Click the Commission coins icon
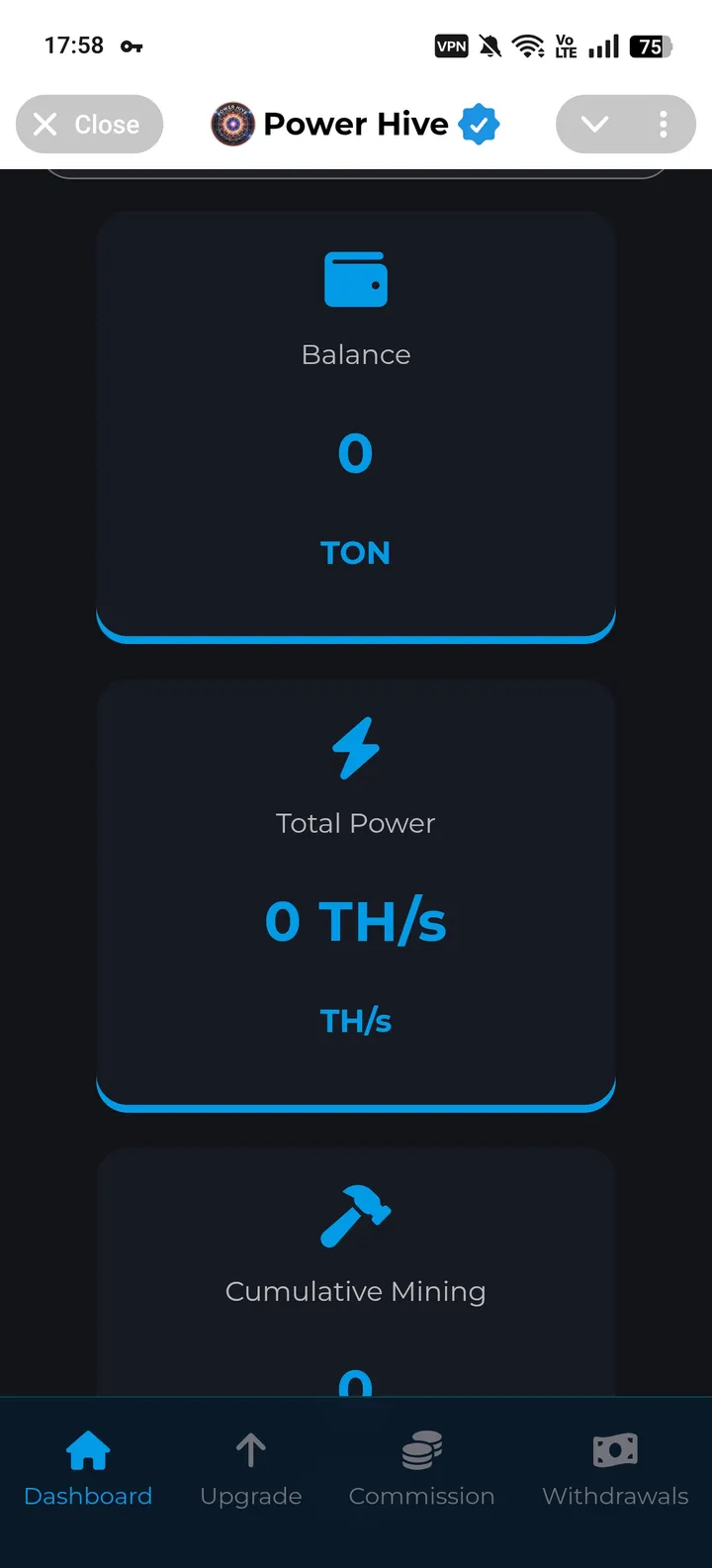This screenshot has width=712, height=1568. [422, 1448]
